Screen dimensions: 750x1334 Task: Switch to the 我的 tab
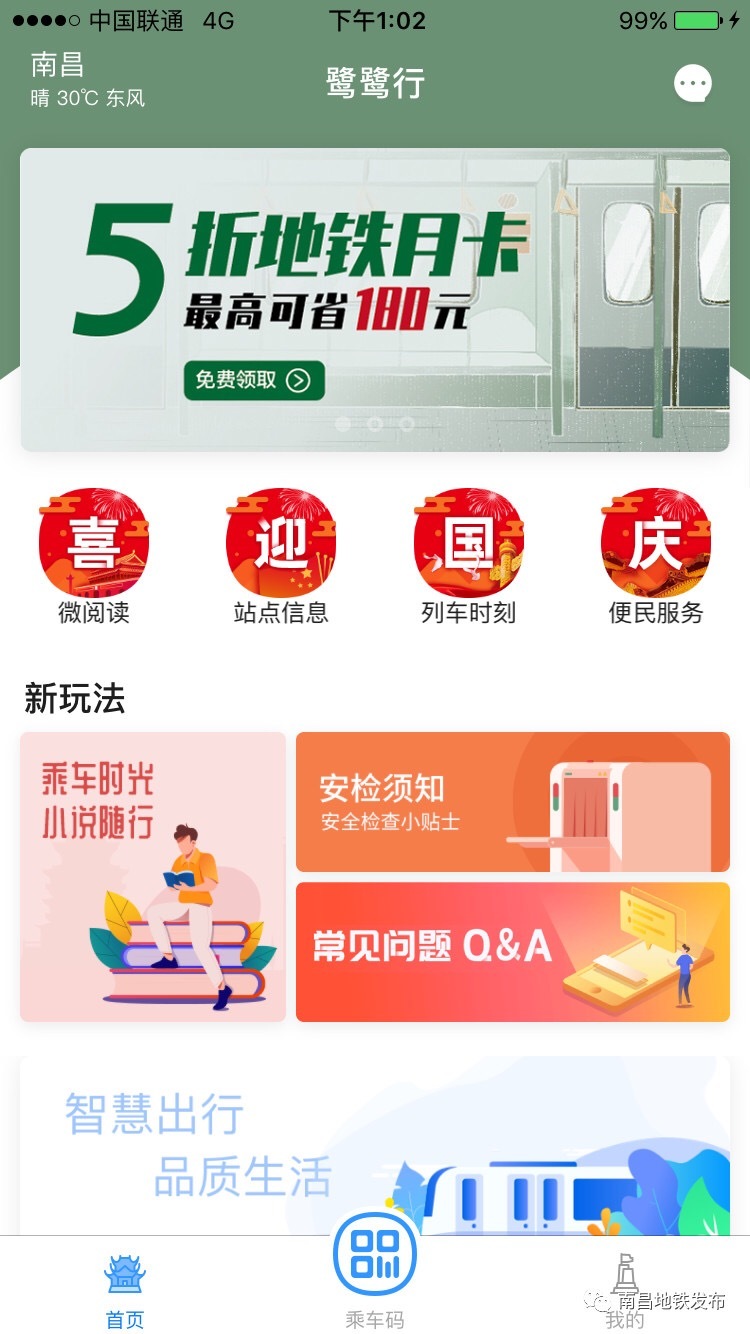pos(625,1292)
